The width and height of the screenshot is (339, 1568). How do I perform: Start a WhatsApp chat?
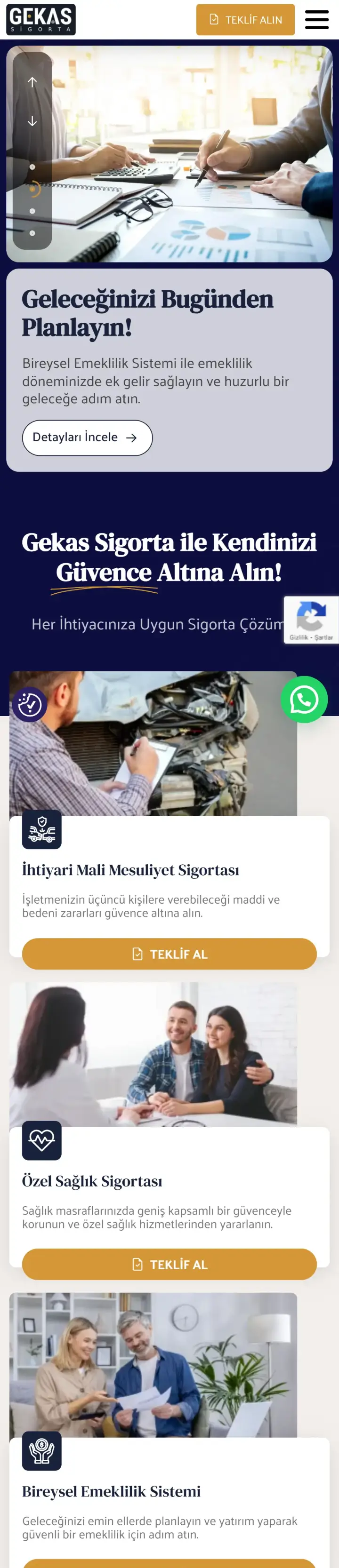(x=304, y=700)
